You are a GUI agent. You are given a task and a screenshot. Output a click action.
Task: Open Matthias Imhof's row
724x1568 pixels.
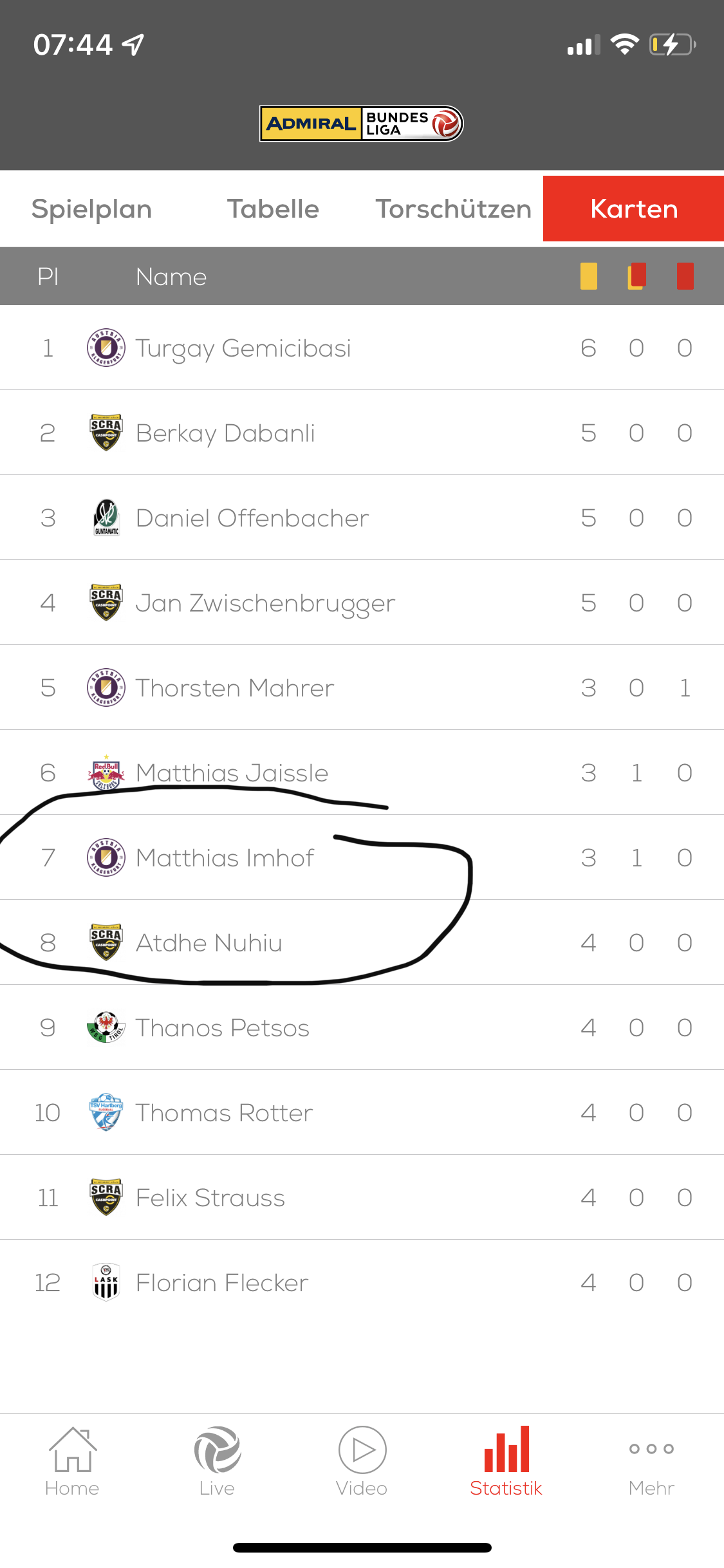(x=362, y=857)
